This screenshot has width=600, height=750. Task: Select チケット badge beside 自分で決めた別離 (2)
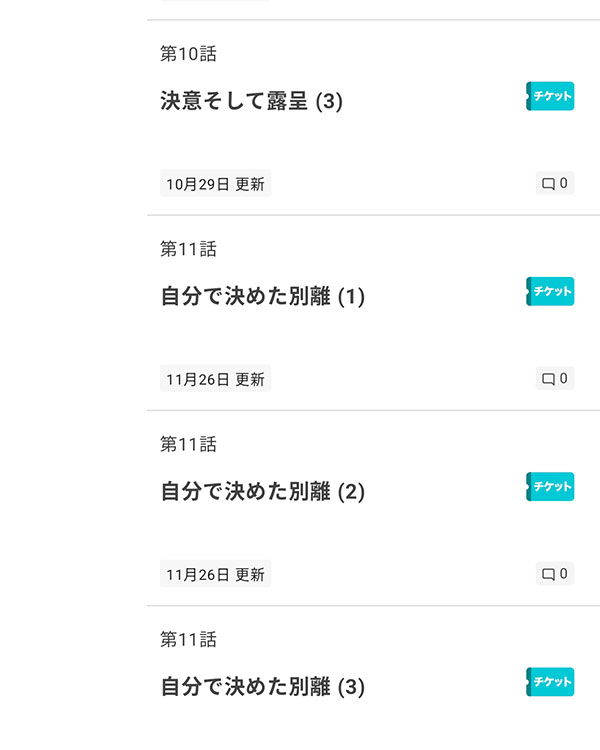click(x=550, y=486)
